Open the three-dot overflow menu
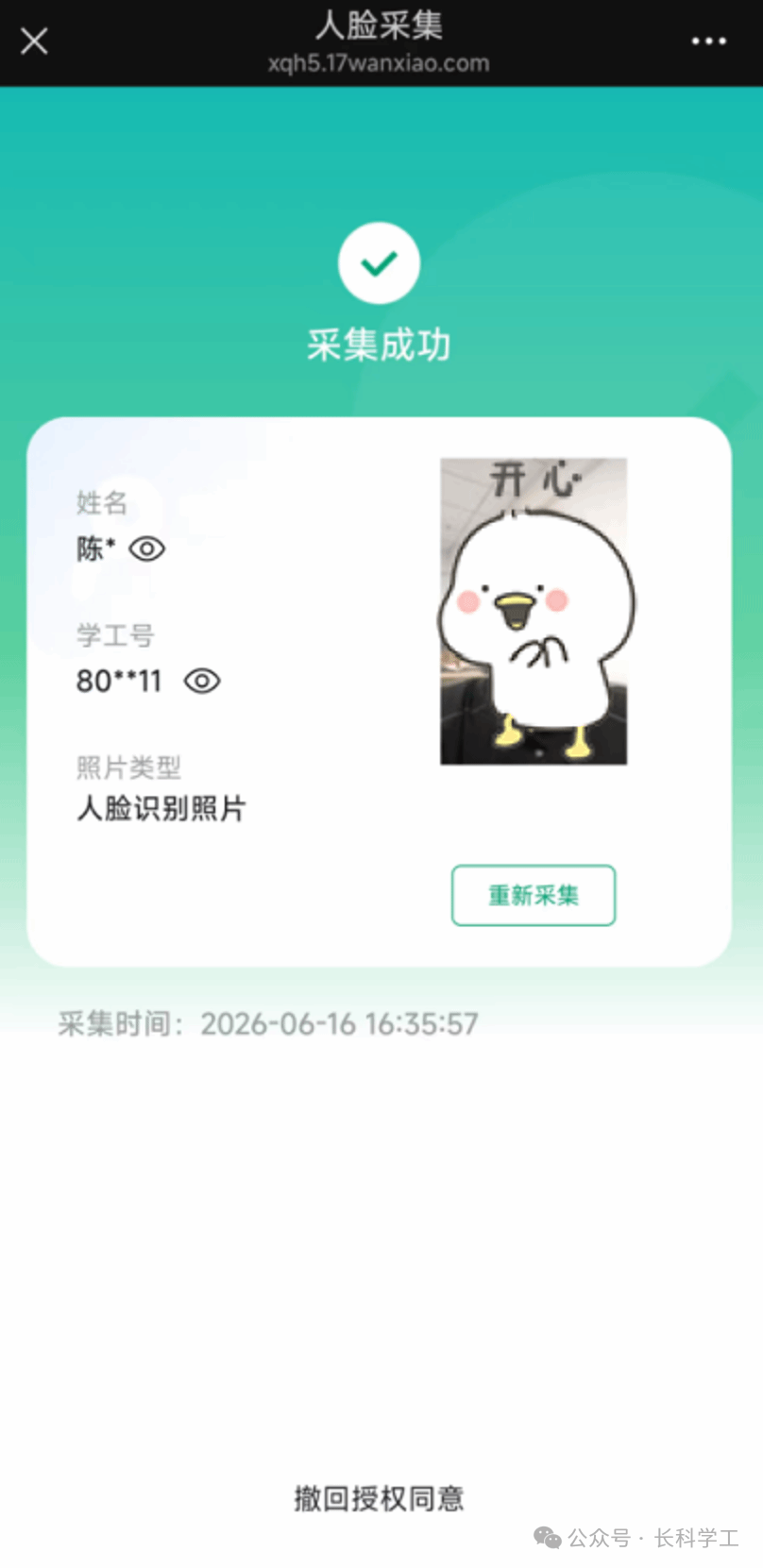This screenshot has width=763, height=1568. 708,41
